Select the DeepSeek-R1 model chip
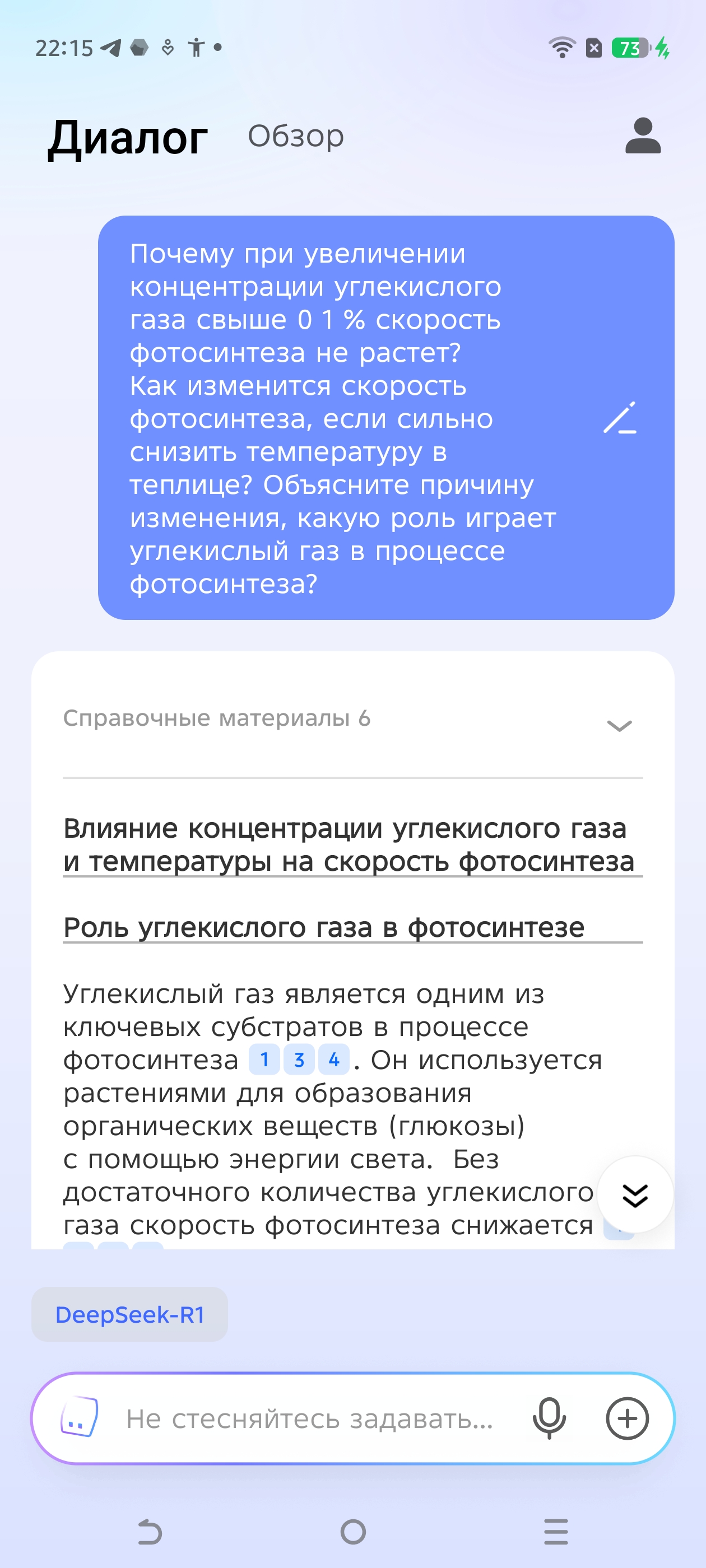 point(130,1314)
